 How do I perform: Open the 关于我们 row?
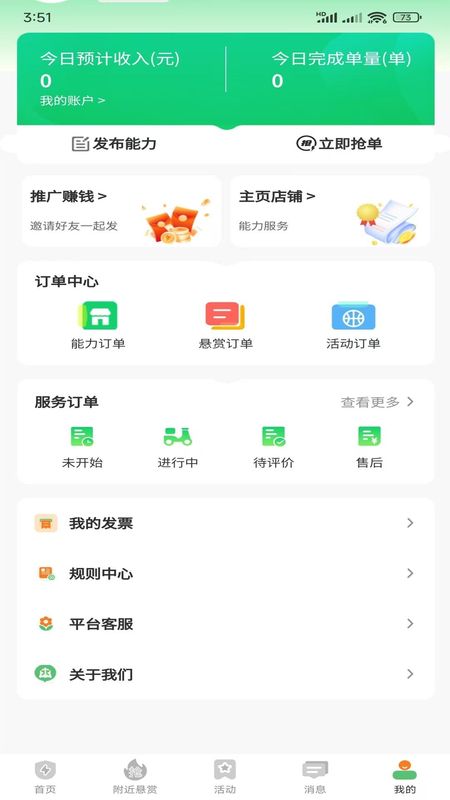pos(226,674)
